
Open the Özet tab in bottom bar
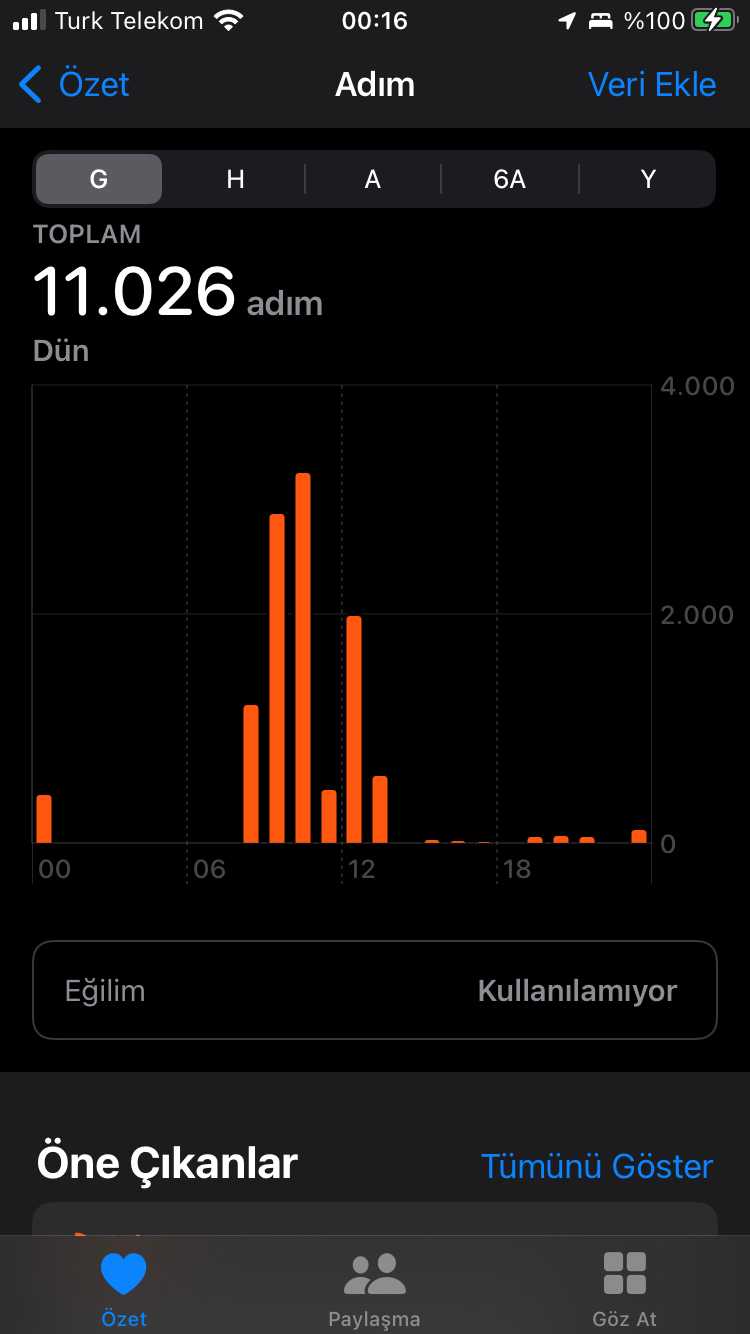point(124,1289)
